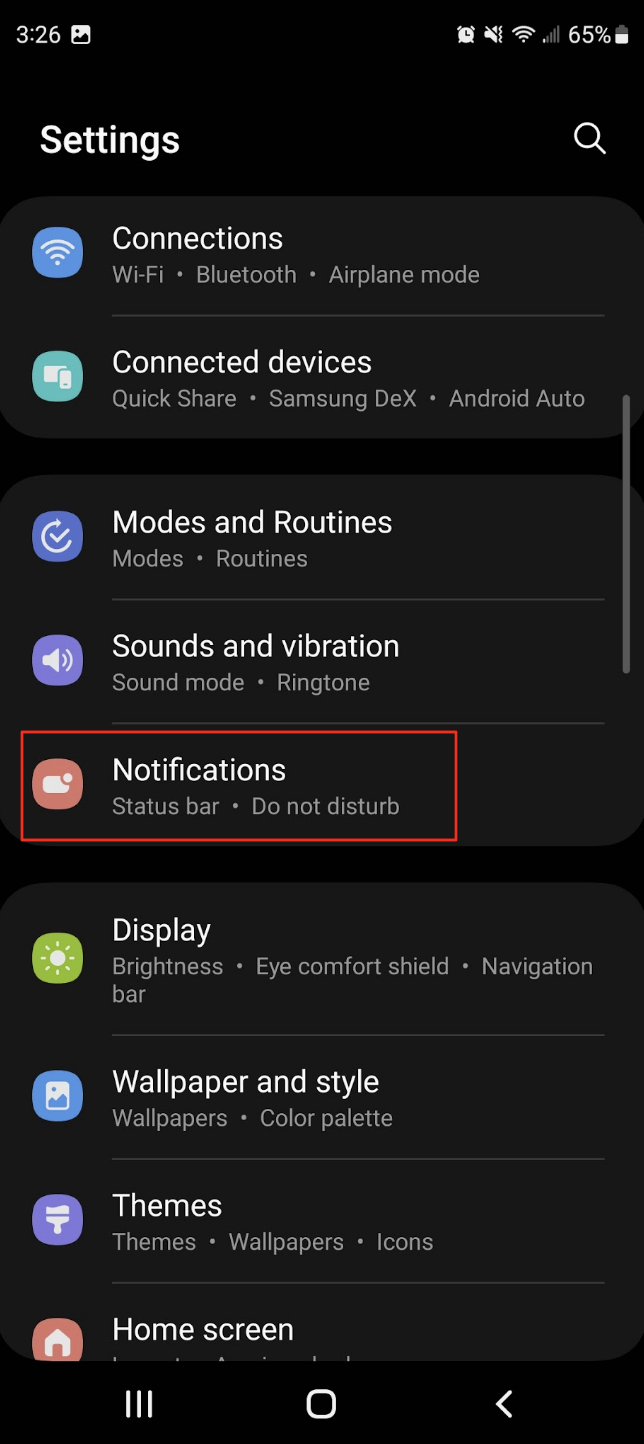Open Connected devices settings
The image size is (644, 1444).
pyautogui.click(x=320, y=379)
